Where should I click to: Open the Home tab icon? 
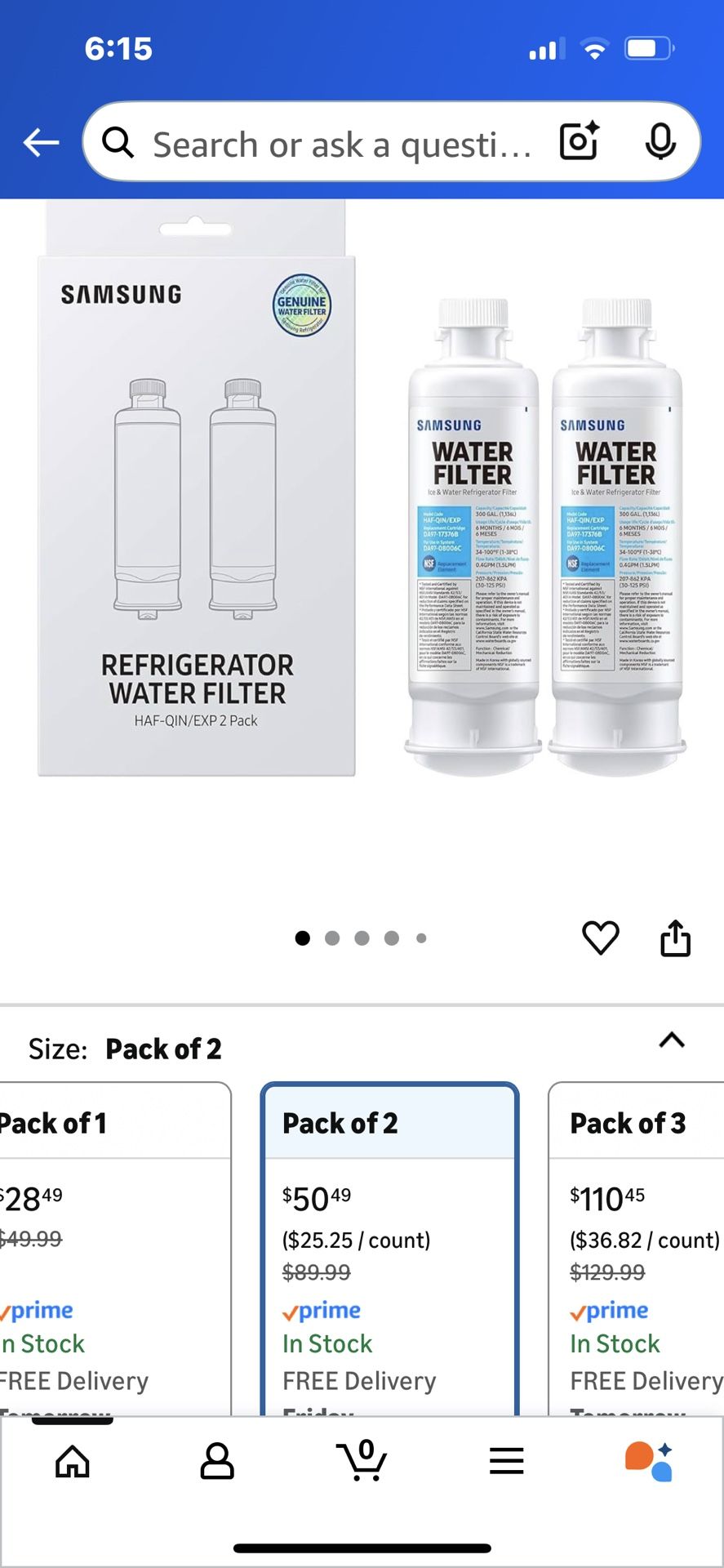coord(72,1462)
